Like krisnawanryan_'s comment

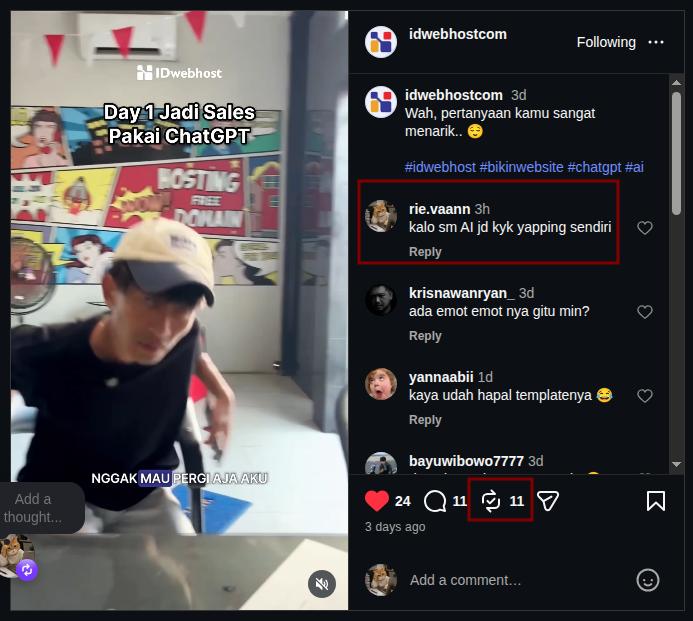645,312
